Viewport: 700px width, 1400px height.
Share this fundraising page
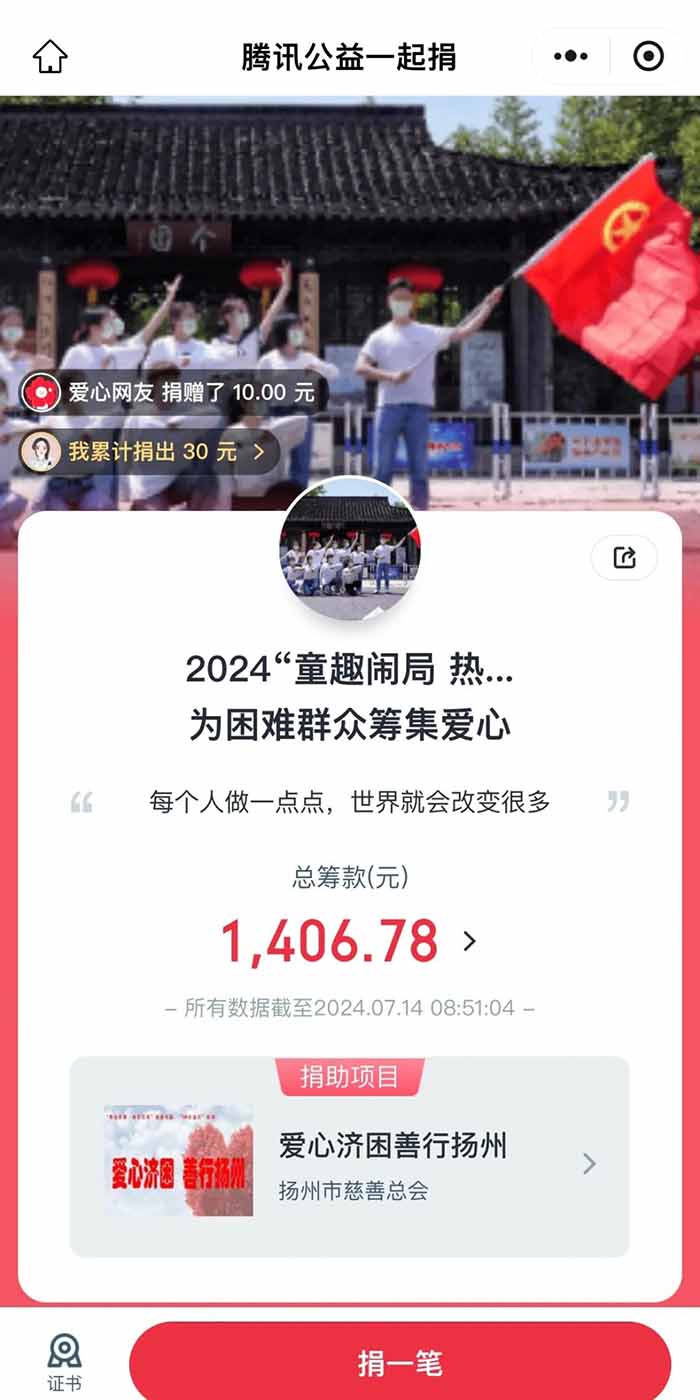[624, 558]
